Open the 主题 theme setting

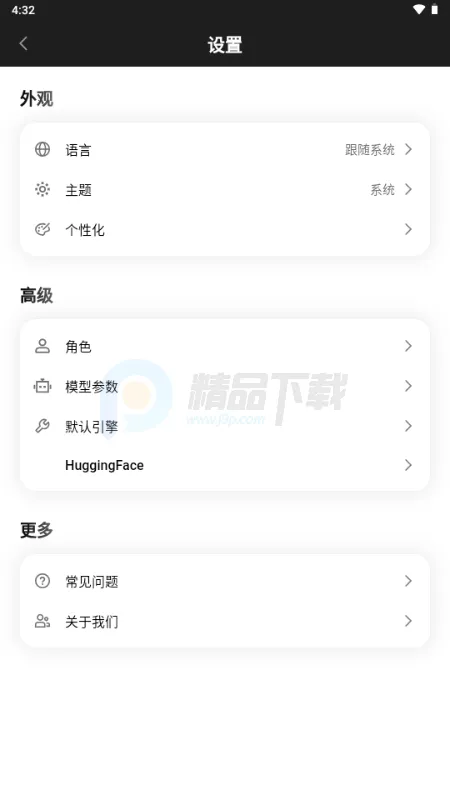point(224,190)
